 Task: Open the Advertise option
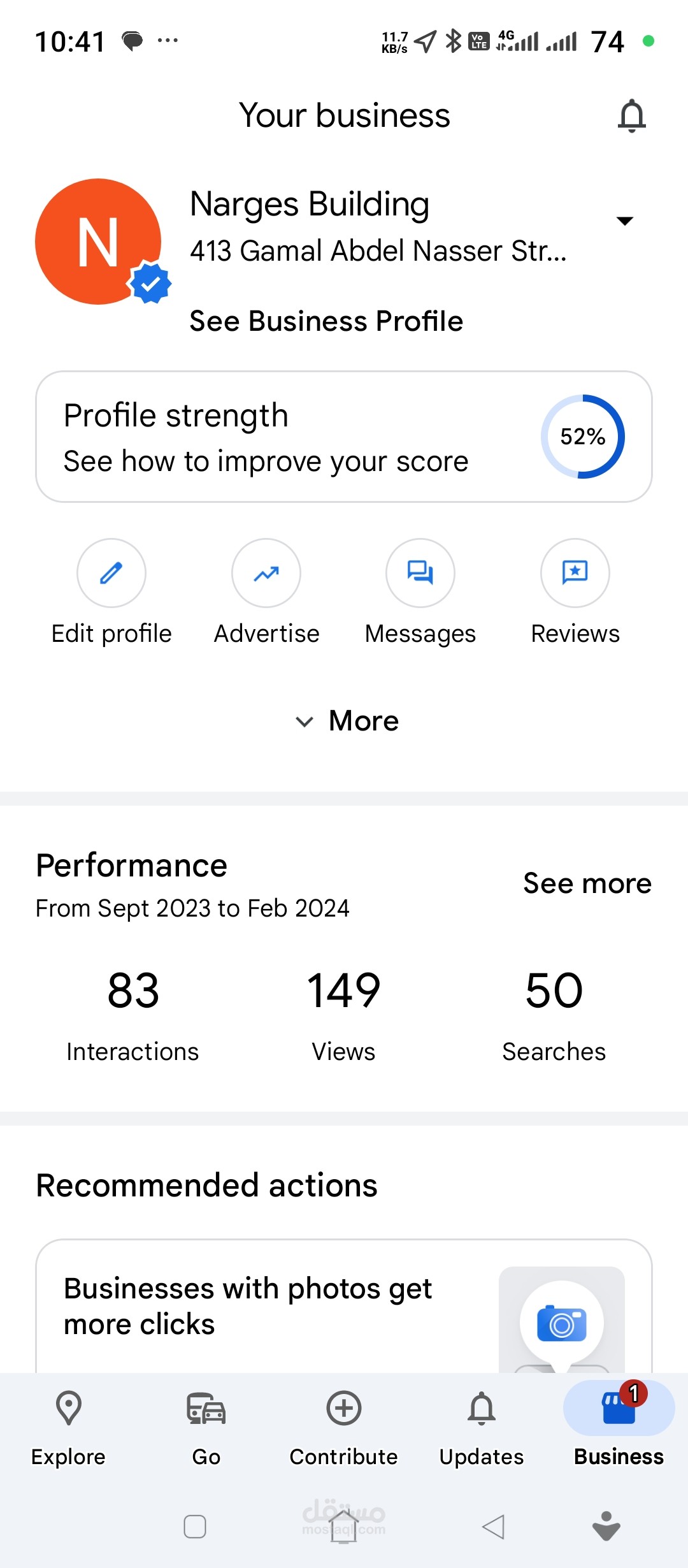pyautogui.click(x=266, y=573)
